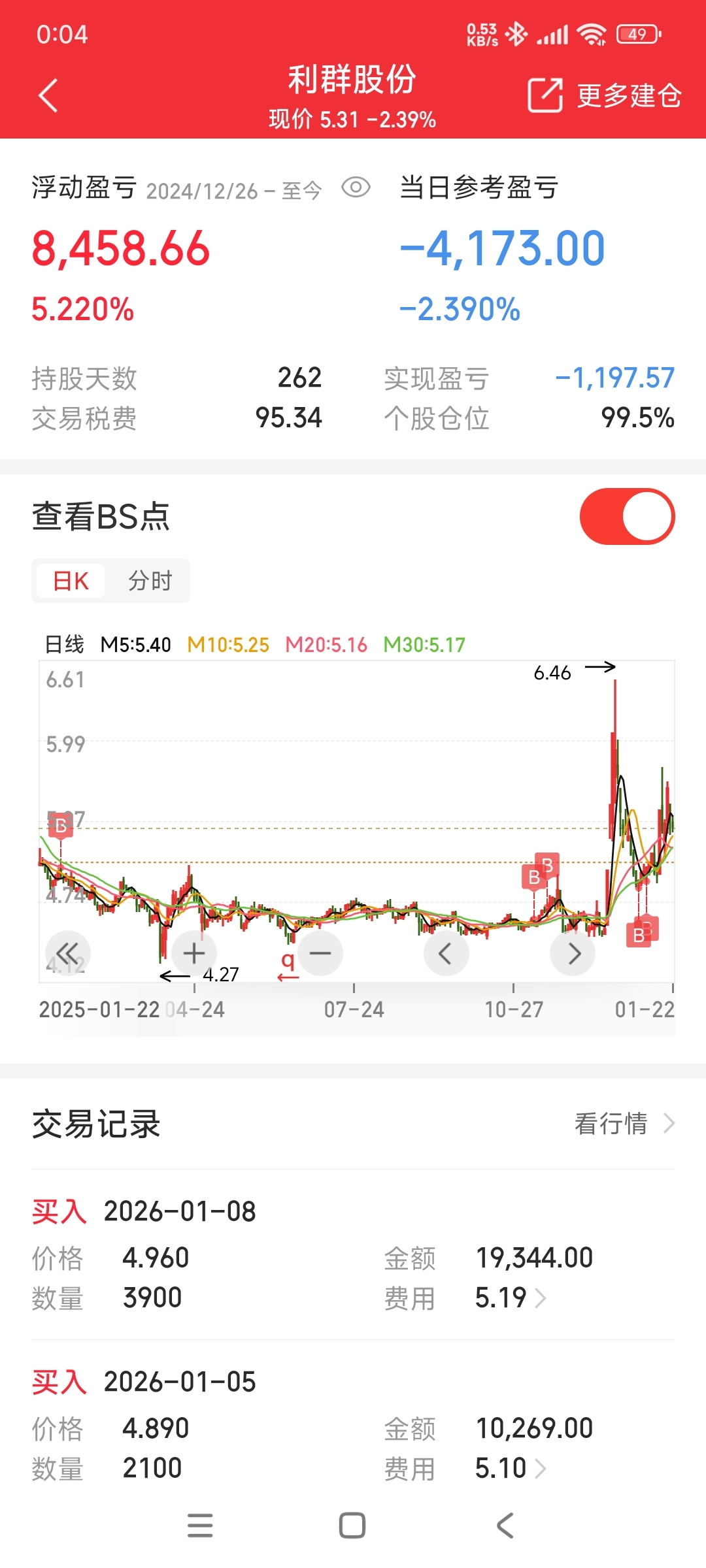Move chart right with the right chevron
This screenshot has height=1568, width=706.
pyautogui.click(x=573, y=953)
